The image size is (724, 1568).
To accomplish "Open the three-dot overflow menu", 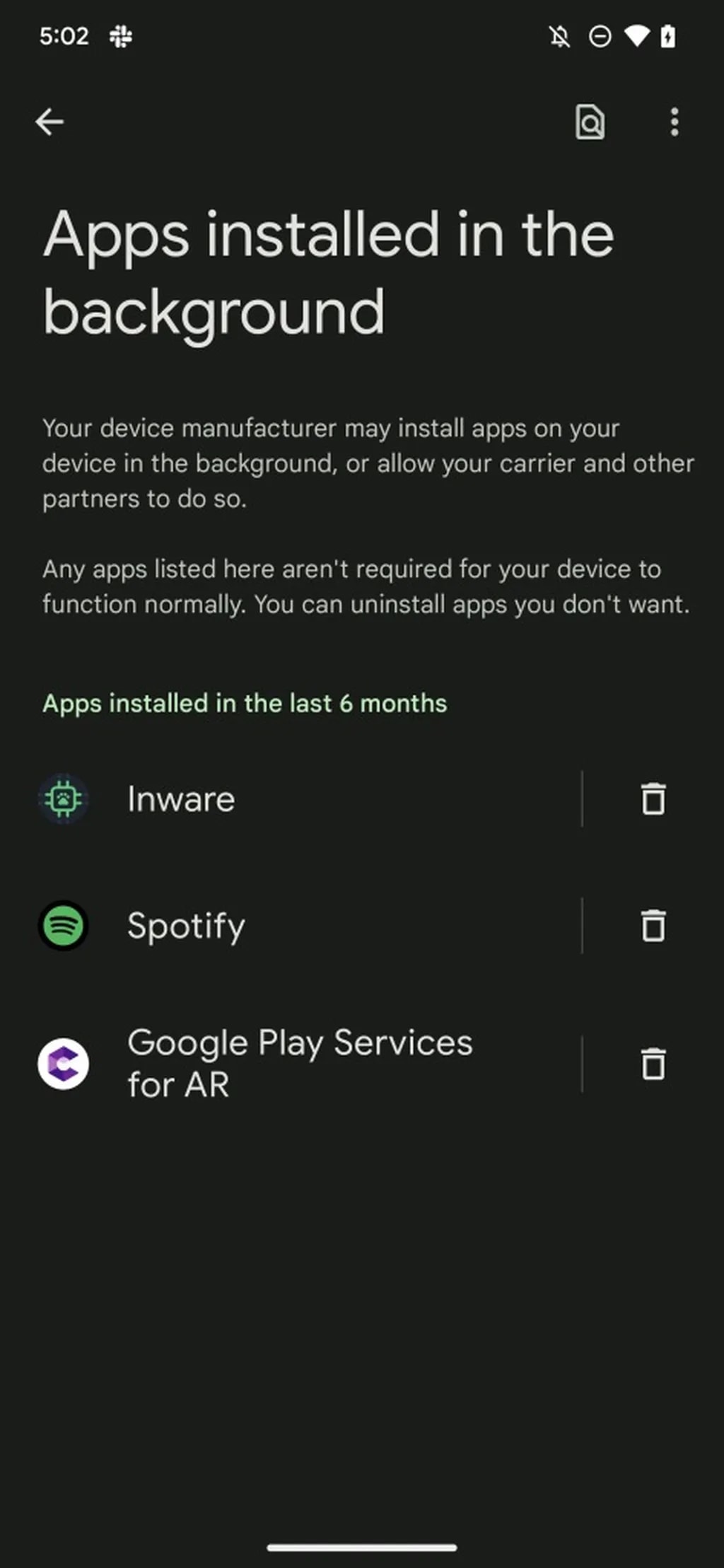I will click(x=675, y=122).
